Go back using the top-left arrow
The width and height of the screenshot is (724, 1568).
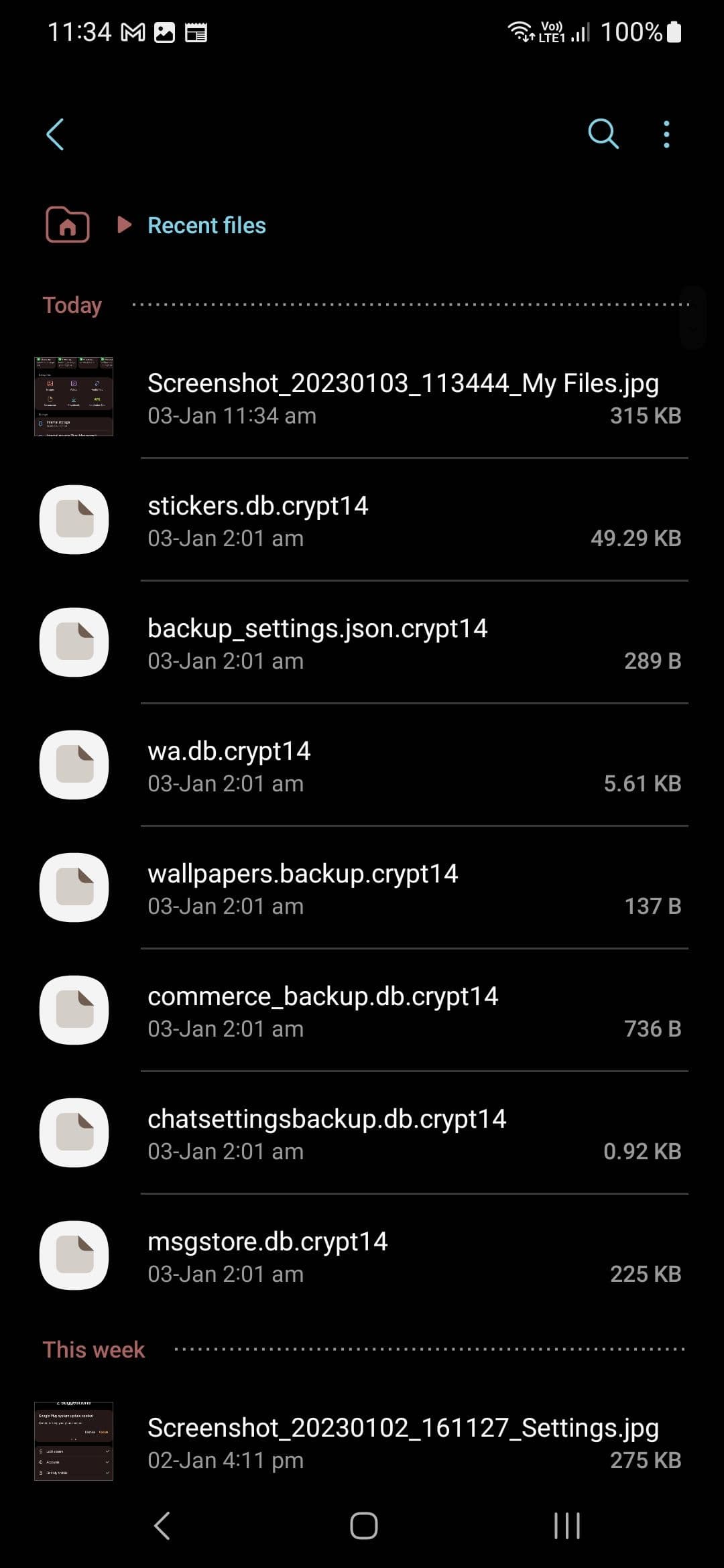pos(55,134)
